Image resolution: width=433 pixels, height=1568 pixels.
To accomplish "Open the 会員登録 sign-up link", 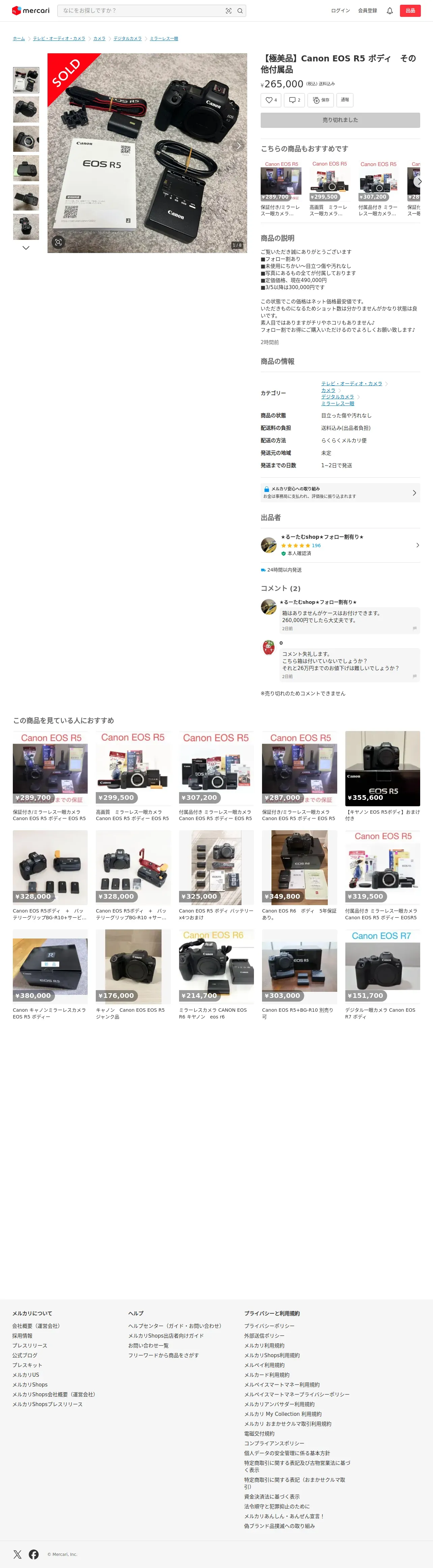I will coord(367,10).
